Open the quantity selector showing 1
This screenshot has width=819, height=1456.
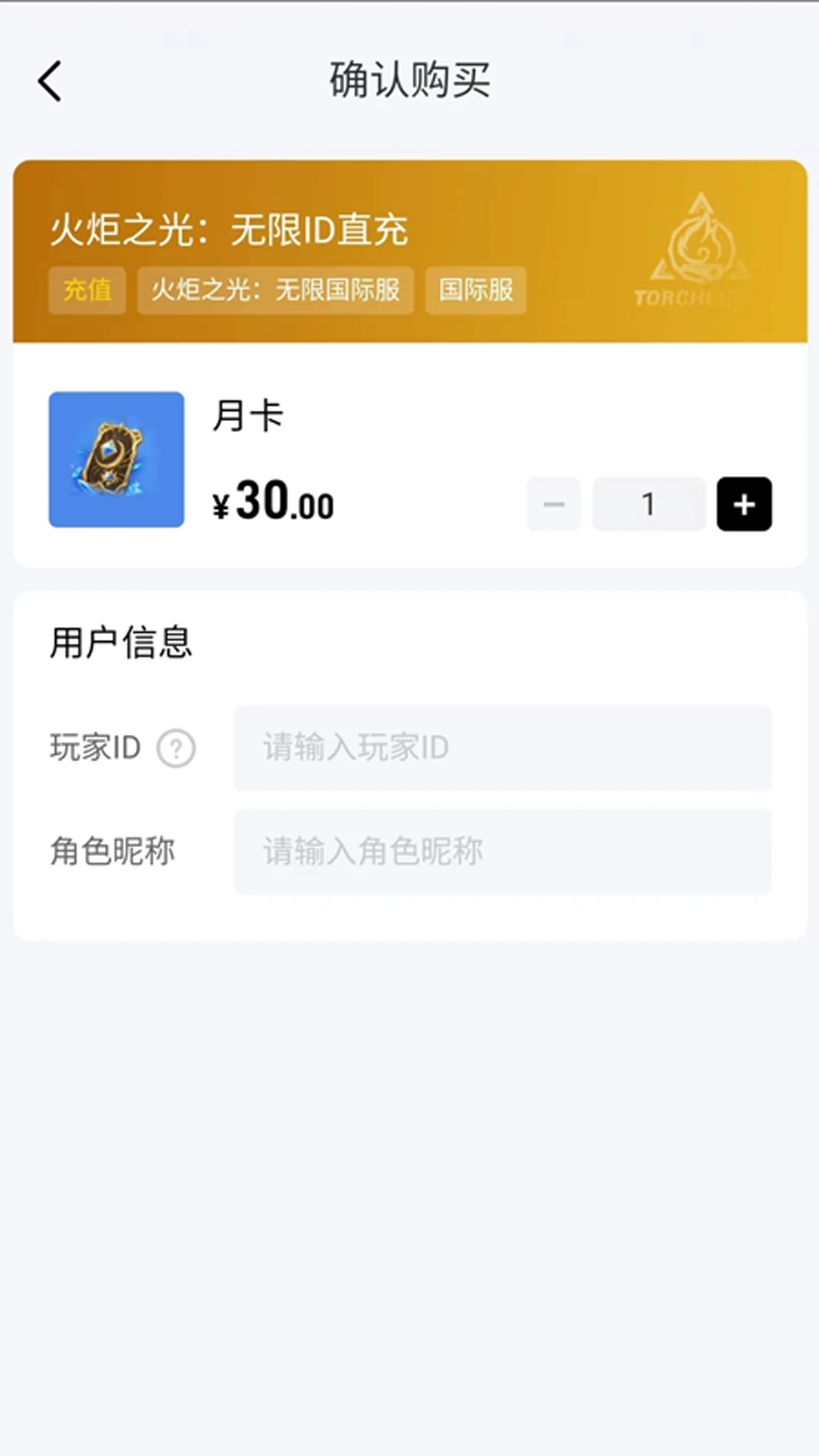pos(648,504)
